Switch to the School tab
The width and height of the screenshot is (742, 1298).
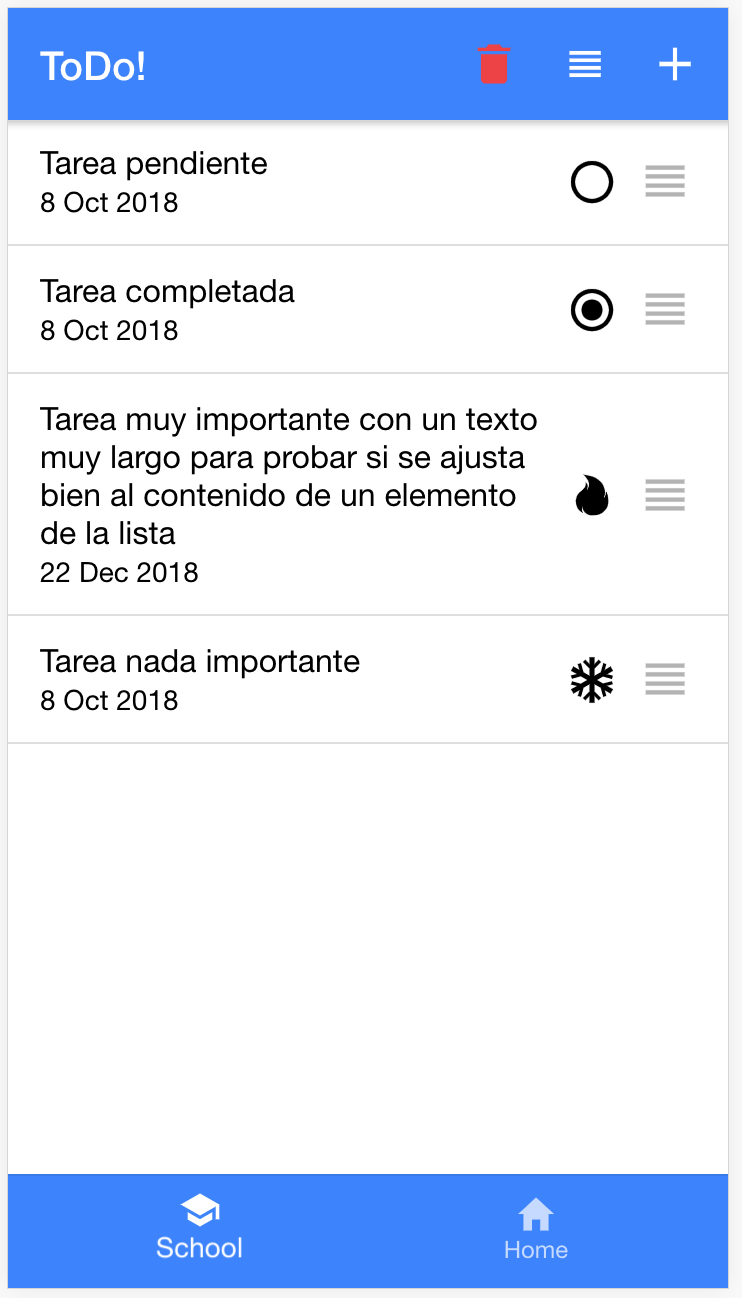[198, 1230]
